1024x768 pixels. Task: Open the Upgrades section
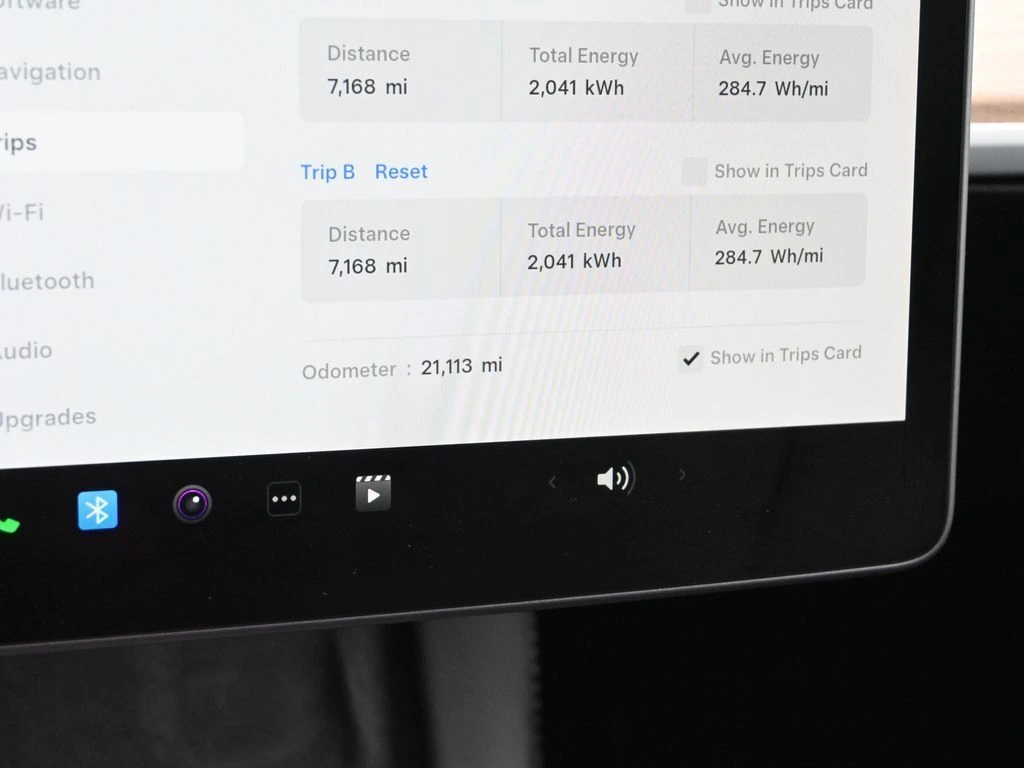click(48, 417)
